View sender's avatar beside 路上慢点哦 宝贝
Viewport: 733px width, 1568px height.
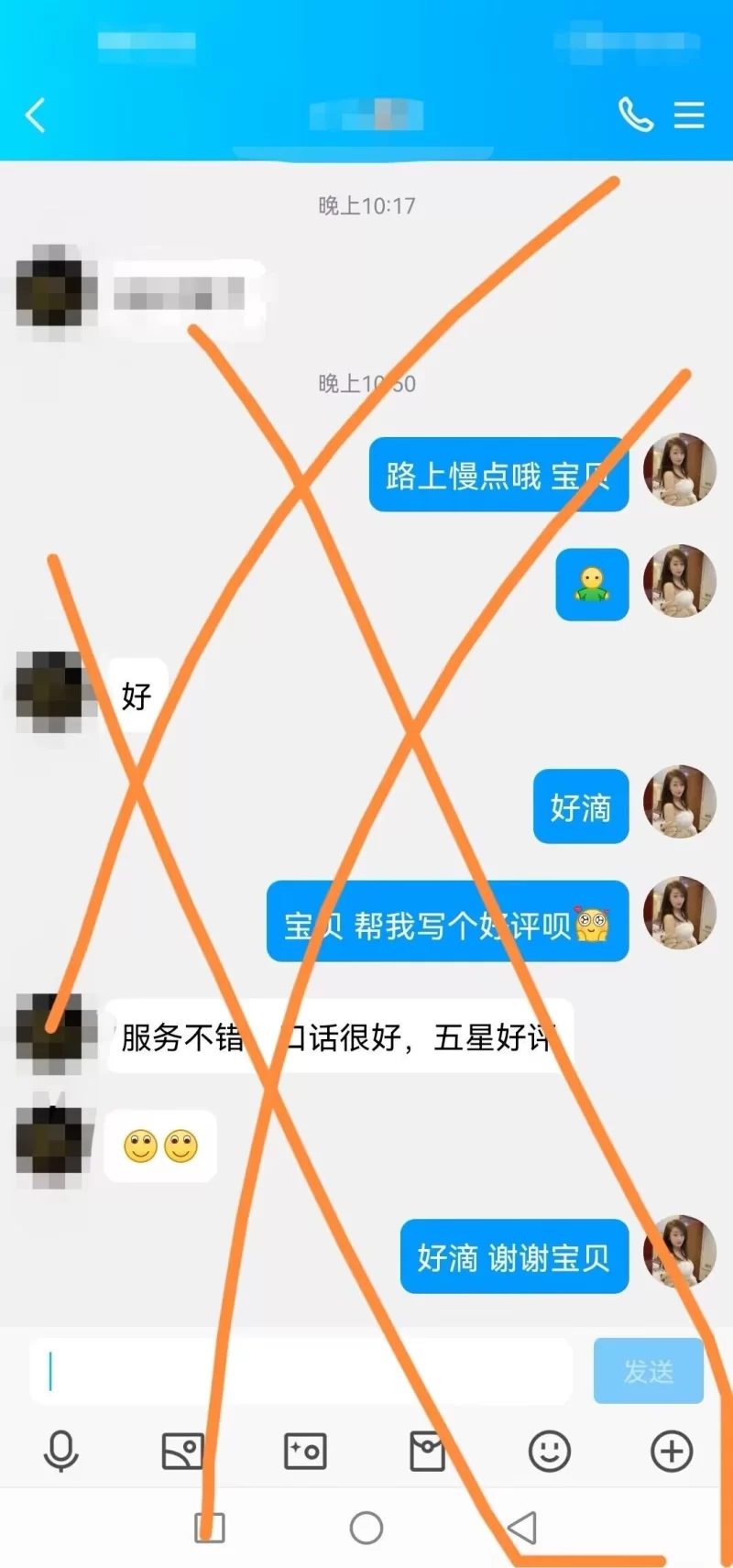[679, 470]
